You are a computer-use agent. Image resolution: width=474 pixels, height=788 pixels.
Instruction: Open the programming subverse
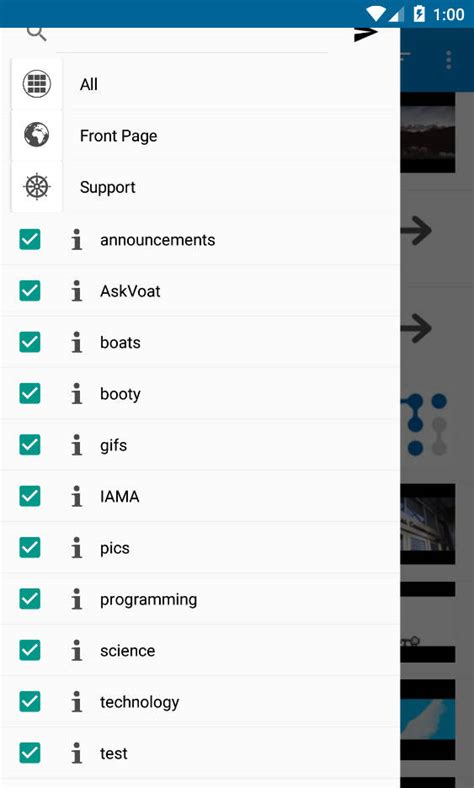[x=148, y=600]
